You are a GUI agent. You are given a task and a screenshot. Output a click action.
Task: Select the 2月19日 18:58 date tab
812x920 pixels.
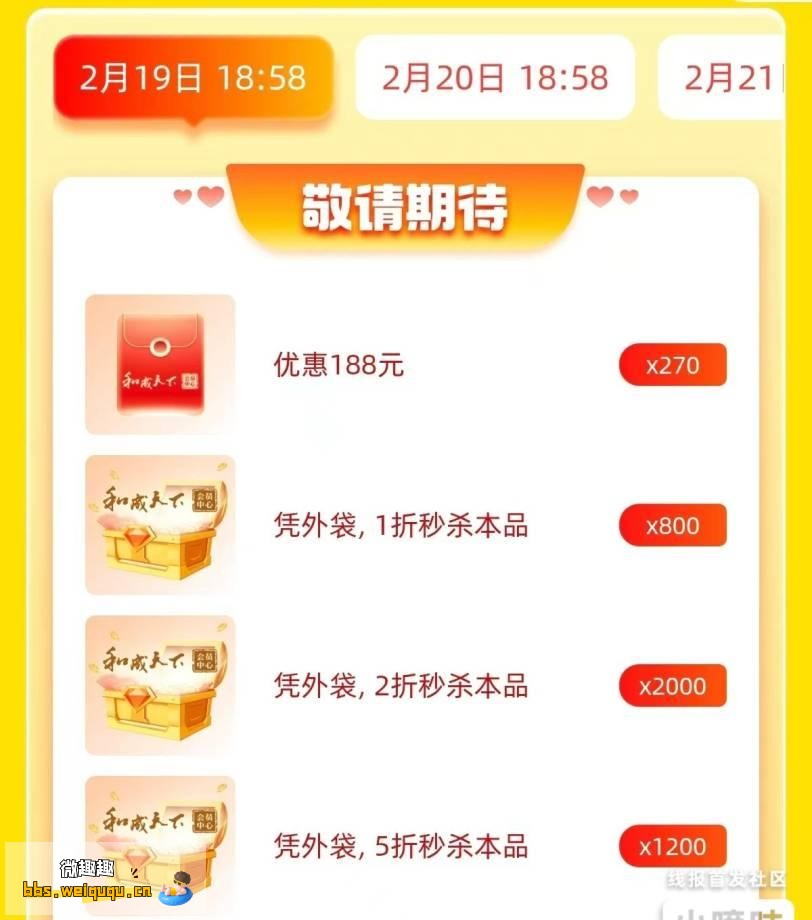195,73
